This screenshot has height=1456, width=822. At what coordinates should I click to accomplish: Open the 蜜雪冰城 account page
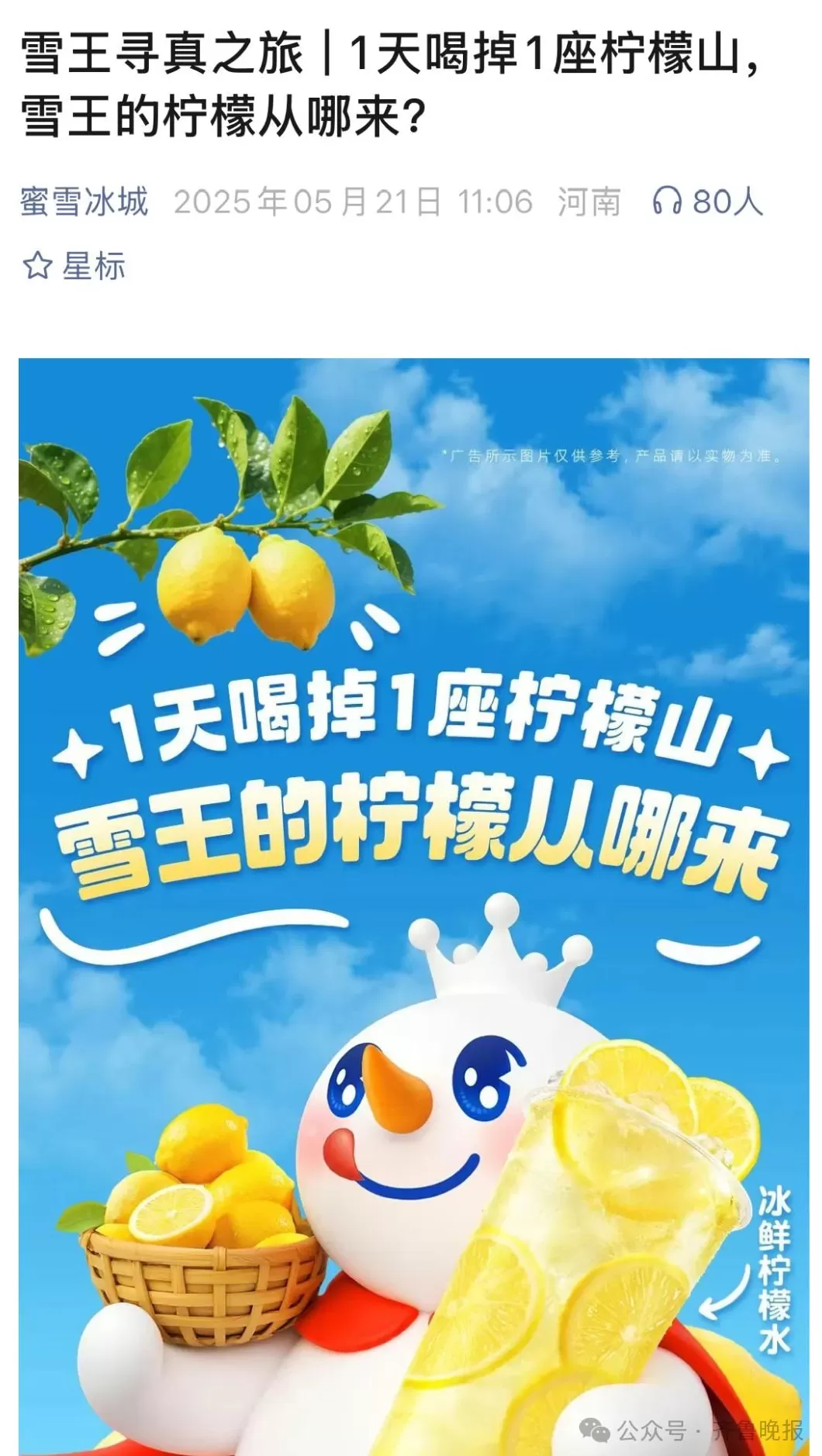coord(84,202)
